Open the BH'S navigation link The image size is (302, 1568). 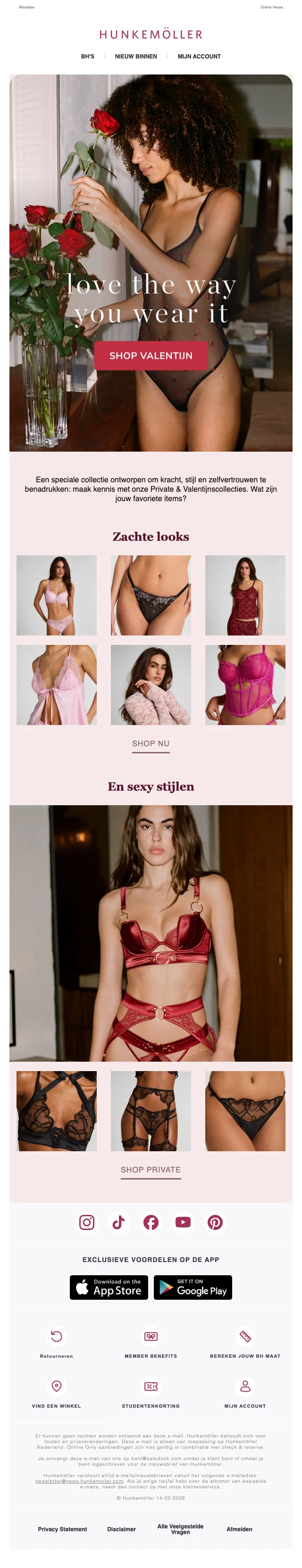[x=88, y=57]
